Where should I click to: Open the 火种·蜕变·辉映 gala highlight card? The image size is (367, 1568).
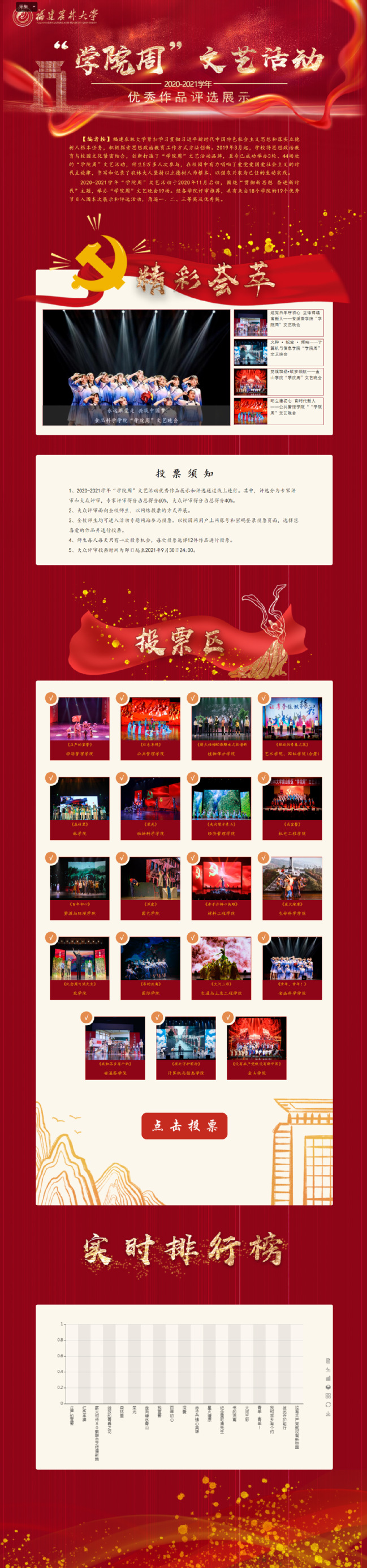(x=278, y=351)
